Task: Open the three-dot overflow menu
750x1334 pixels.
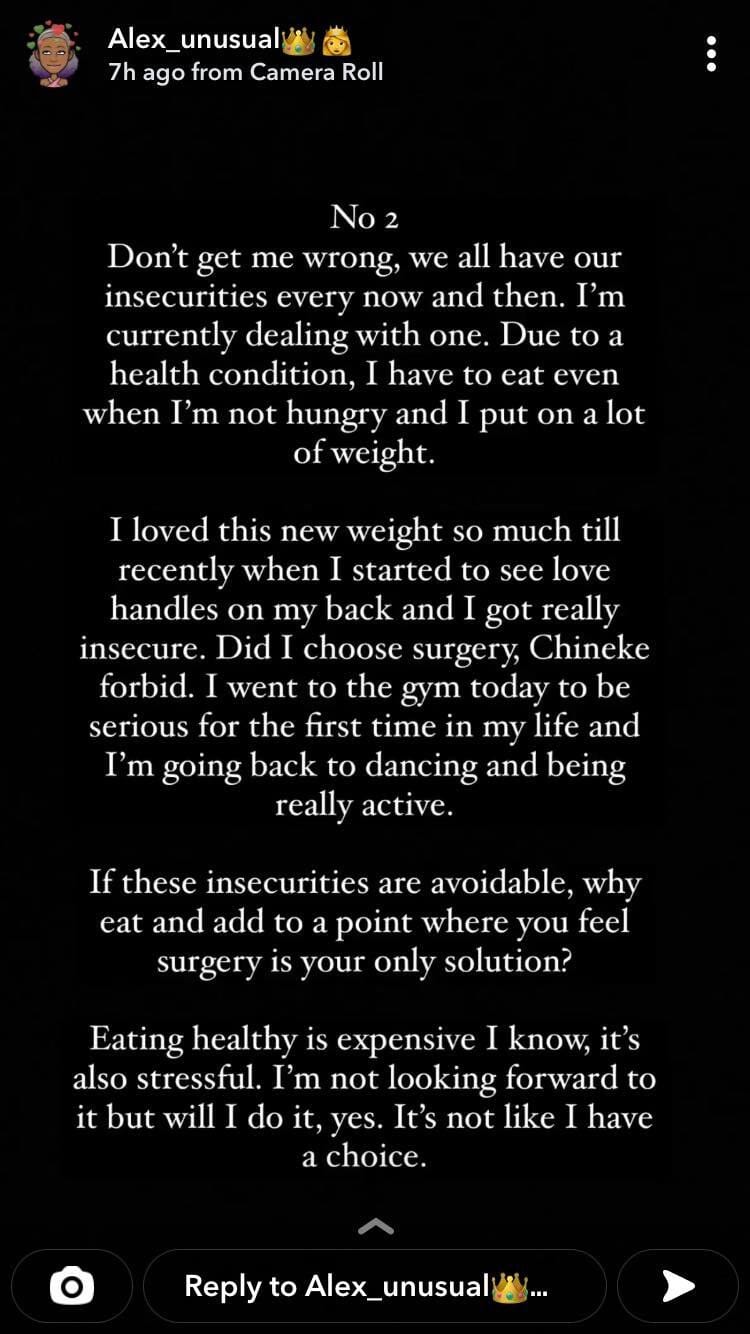Action: [711, 54]
